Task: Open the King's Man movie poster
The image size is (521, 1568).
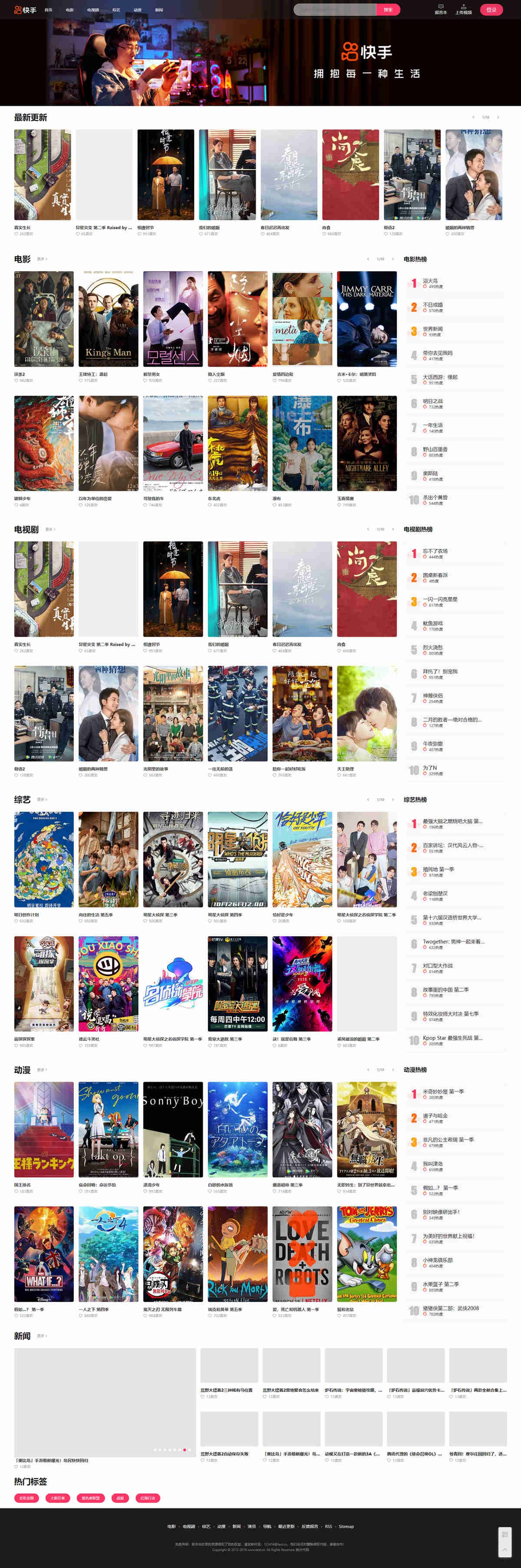Action: click(108, 319)
